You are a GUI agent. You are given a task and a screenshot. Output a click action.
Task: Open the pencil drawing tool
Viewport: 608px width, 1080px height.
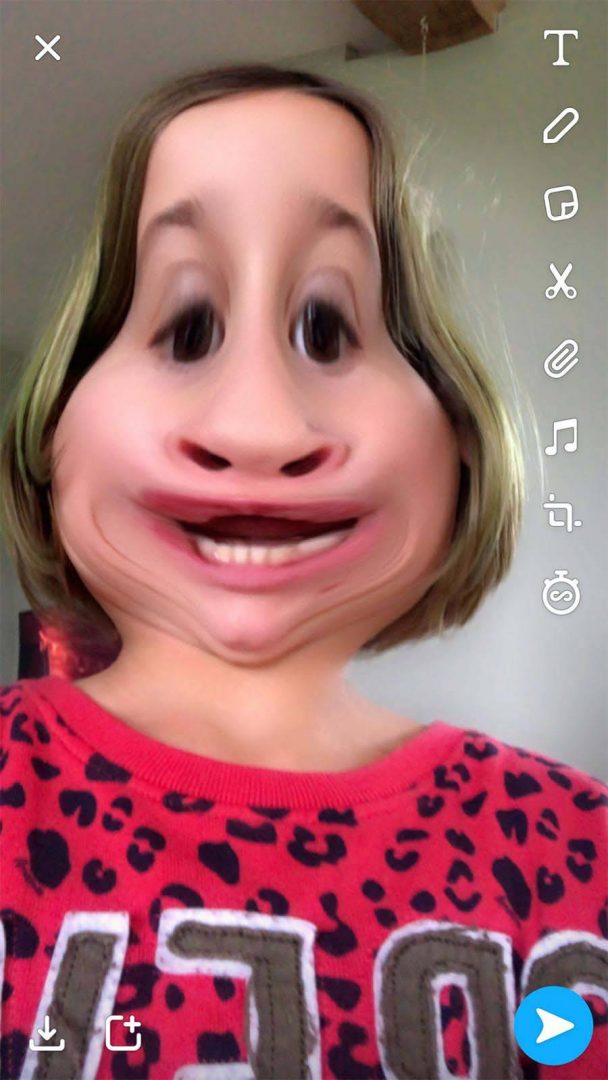click(560, 125)
